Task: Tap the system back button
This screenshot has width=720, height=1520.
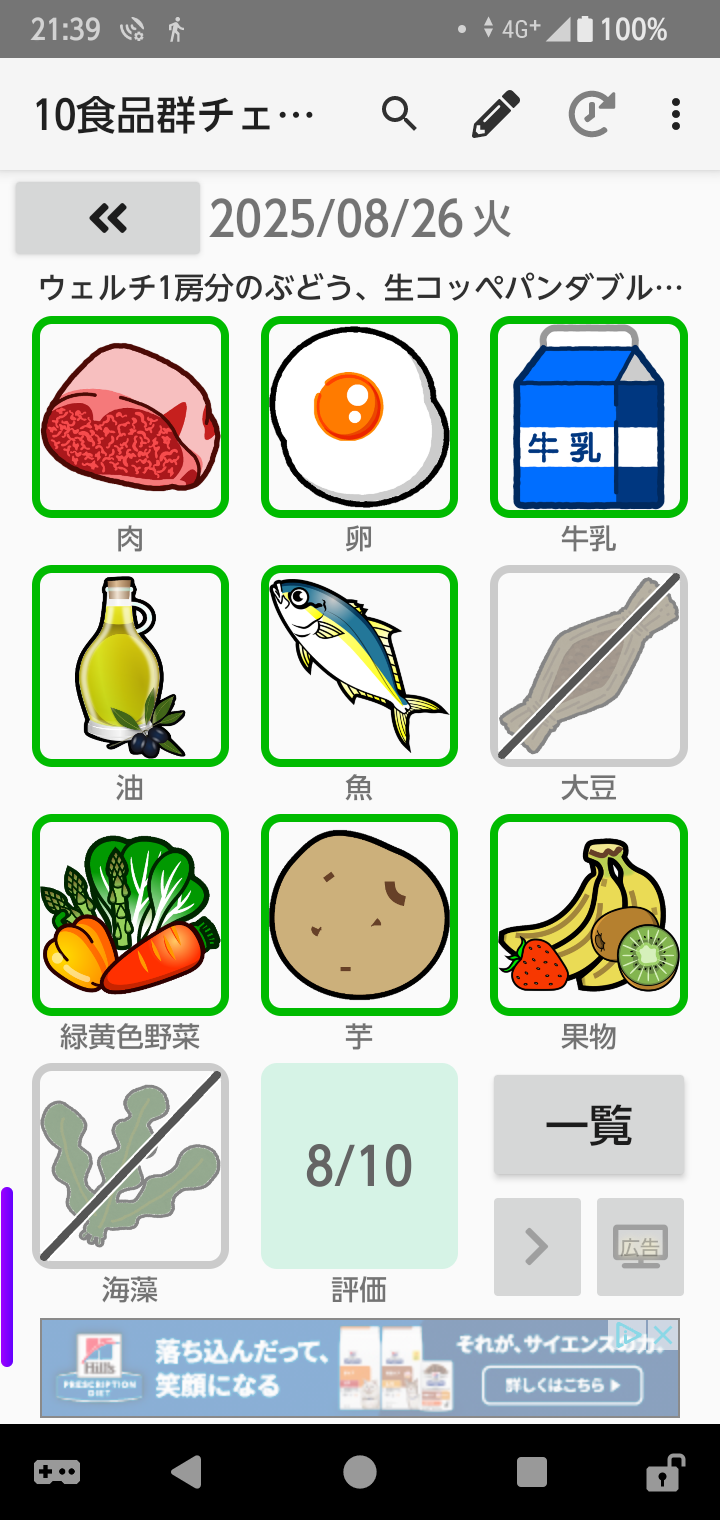Action: [x=187, y=1472]
